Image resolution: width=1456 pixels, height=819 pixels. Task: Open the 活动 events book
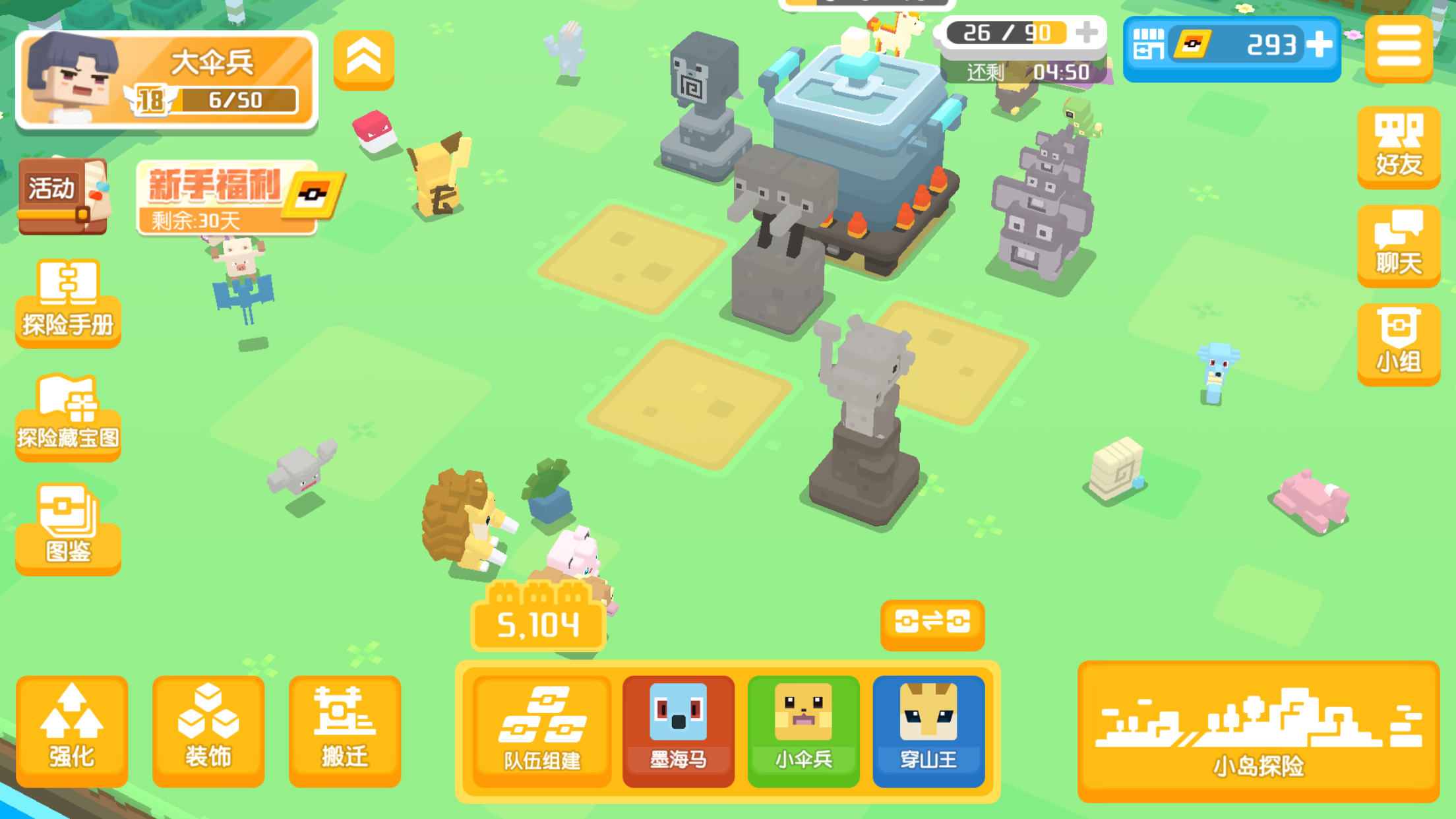coord(63,196)
